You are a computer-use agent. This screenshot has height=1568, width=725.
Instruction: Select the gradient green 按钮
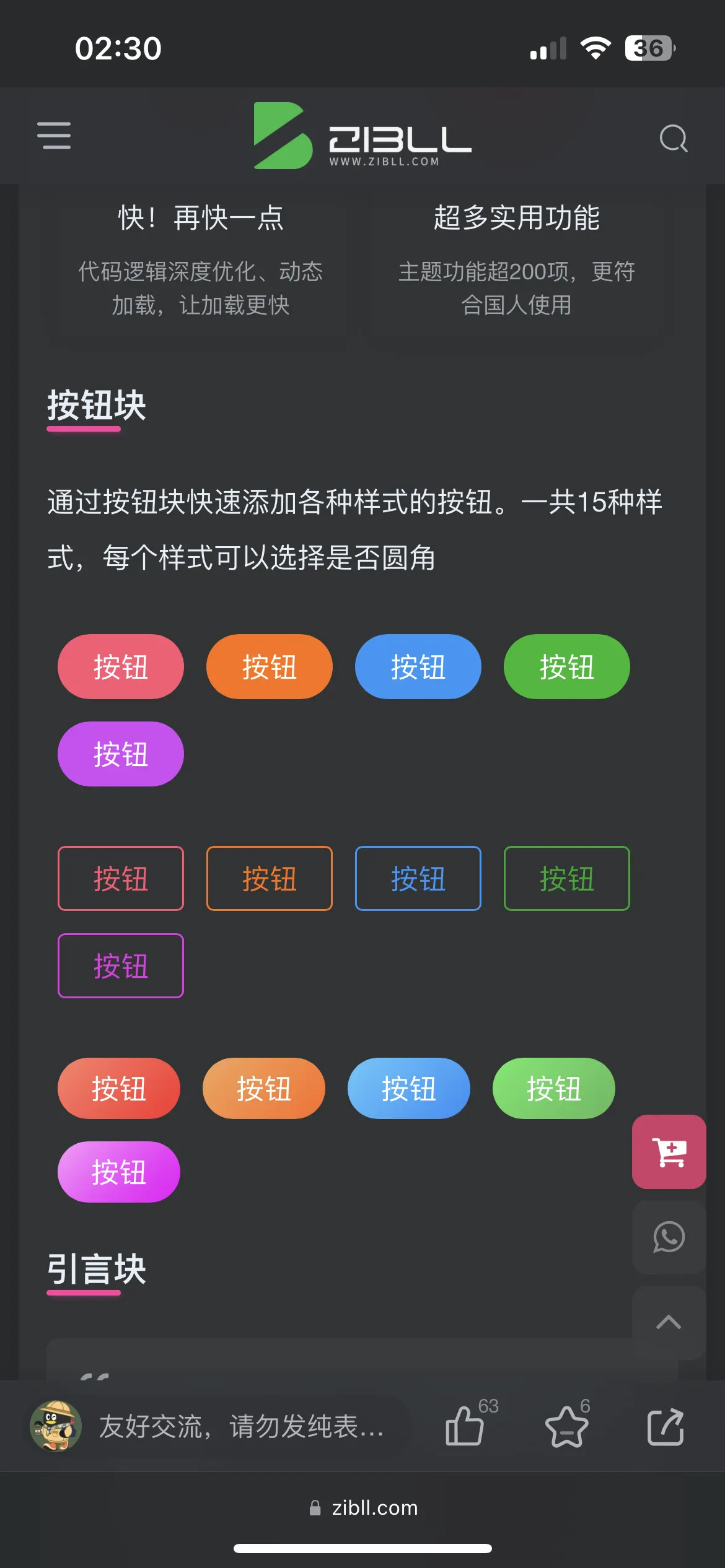554,1089
